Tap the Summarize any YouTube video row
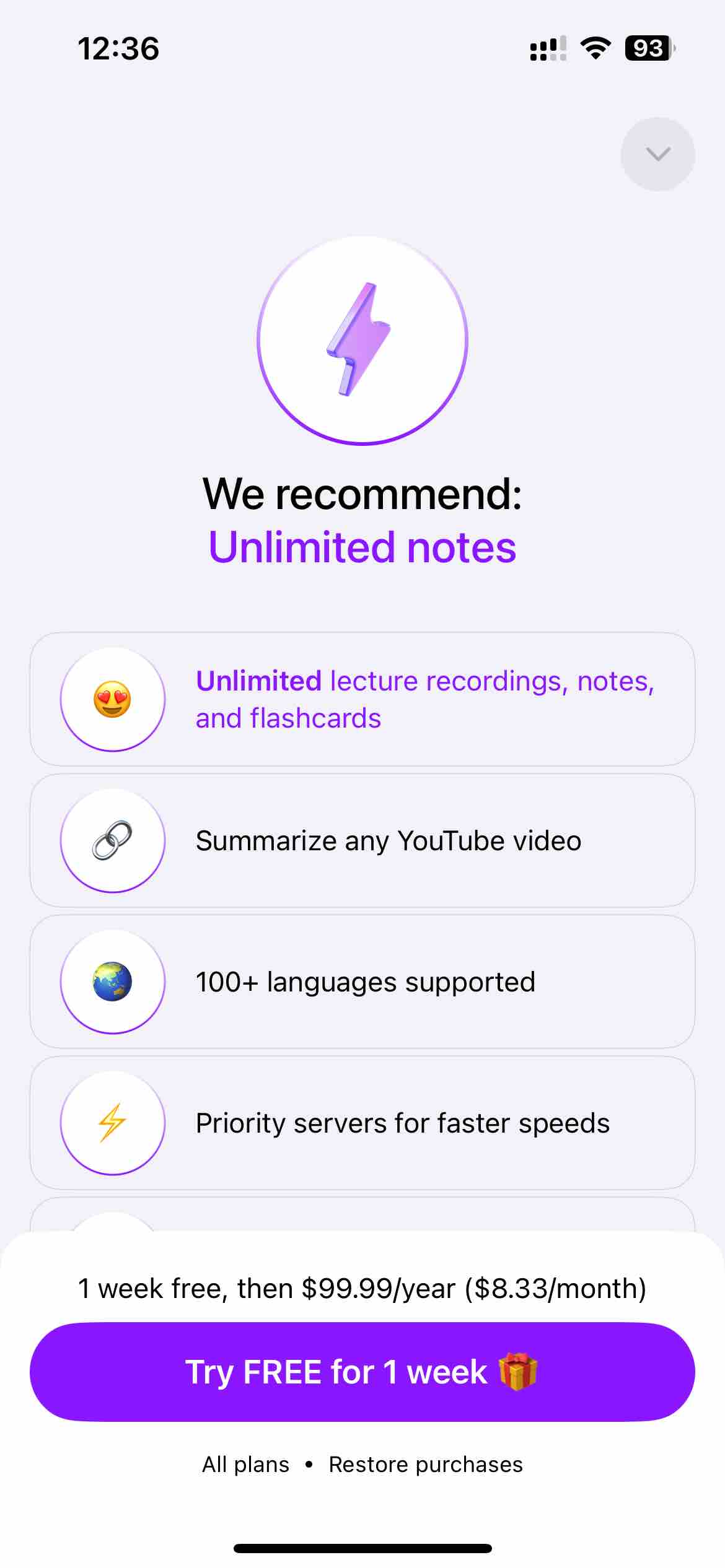 [362, 840]
